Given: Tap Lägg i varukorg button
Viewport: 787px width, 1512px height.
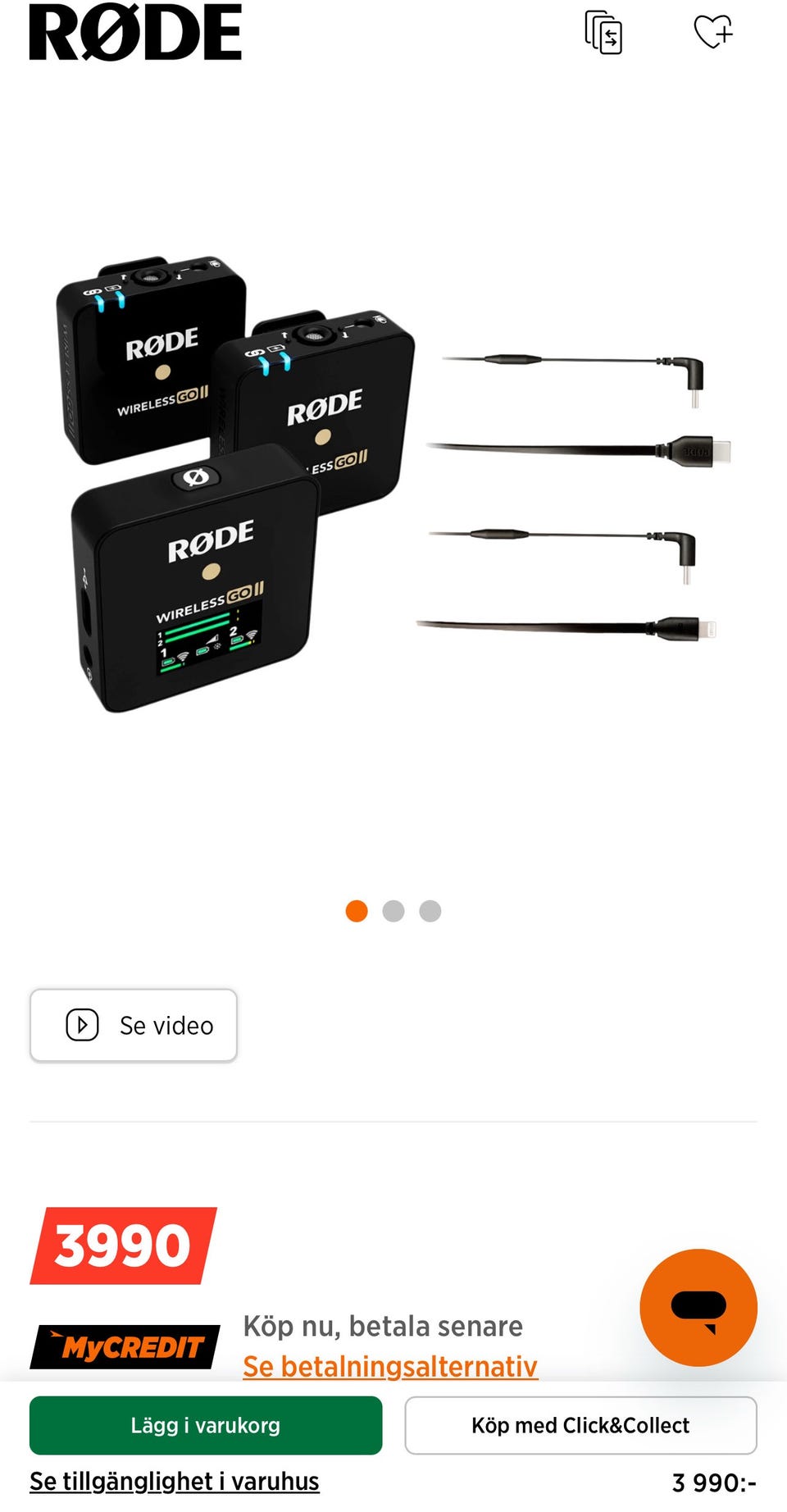Looking at the screenshot, I should pyautogui.click(x=206, y=1425).
